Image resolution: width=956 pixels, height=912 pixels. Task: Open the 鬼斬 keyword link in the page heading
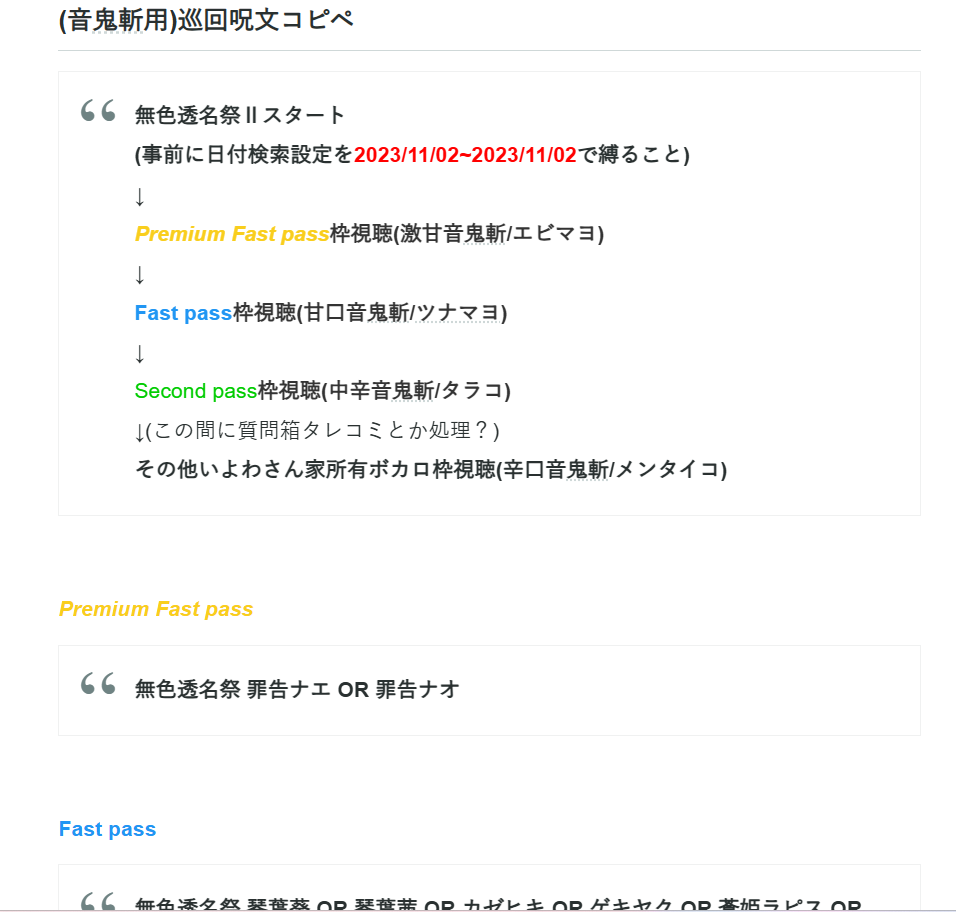pyautogui.click(x=118, y=20)
